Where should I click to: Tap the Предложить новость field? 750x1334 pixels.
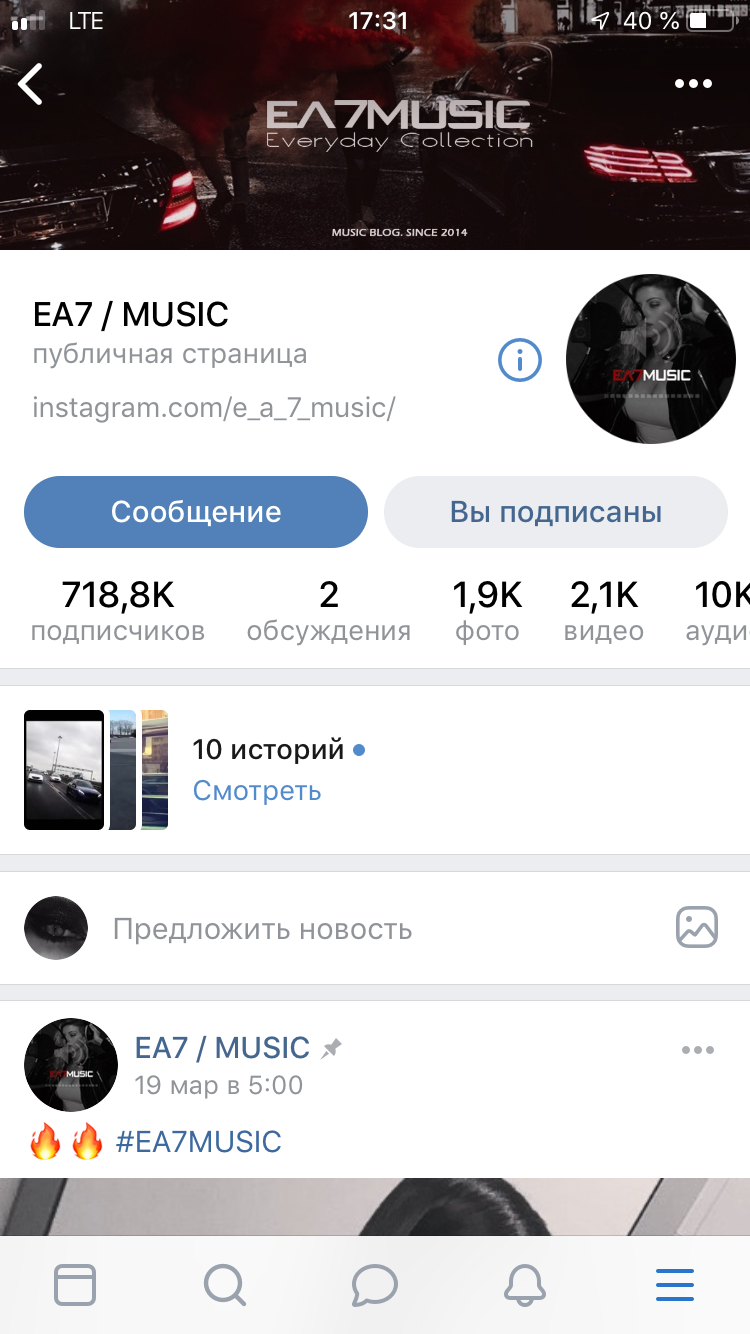coord(262,929)
